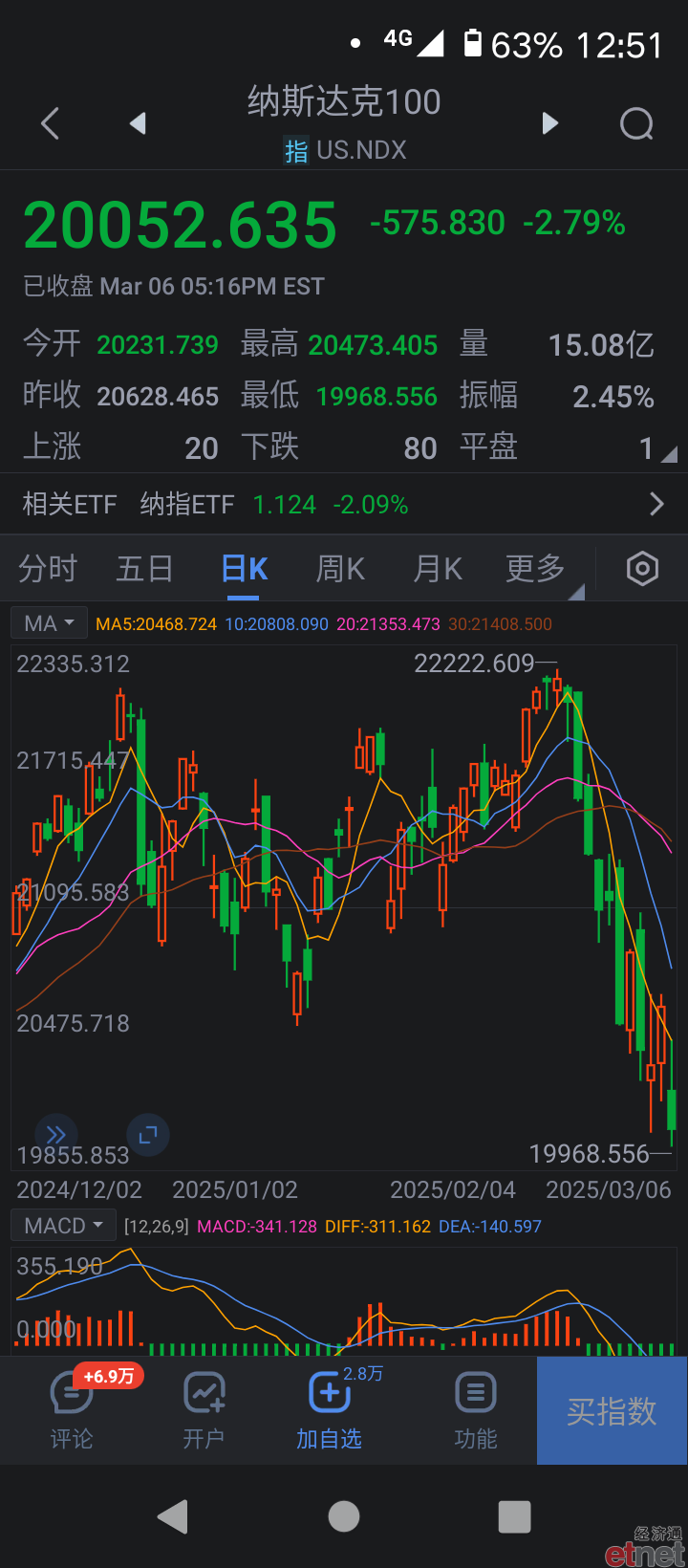
Task: Open the MA indicator dropdown
Action: (x=50, y=623)
